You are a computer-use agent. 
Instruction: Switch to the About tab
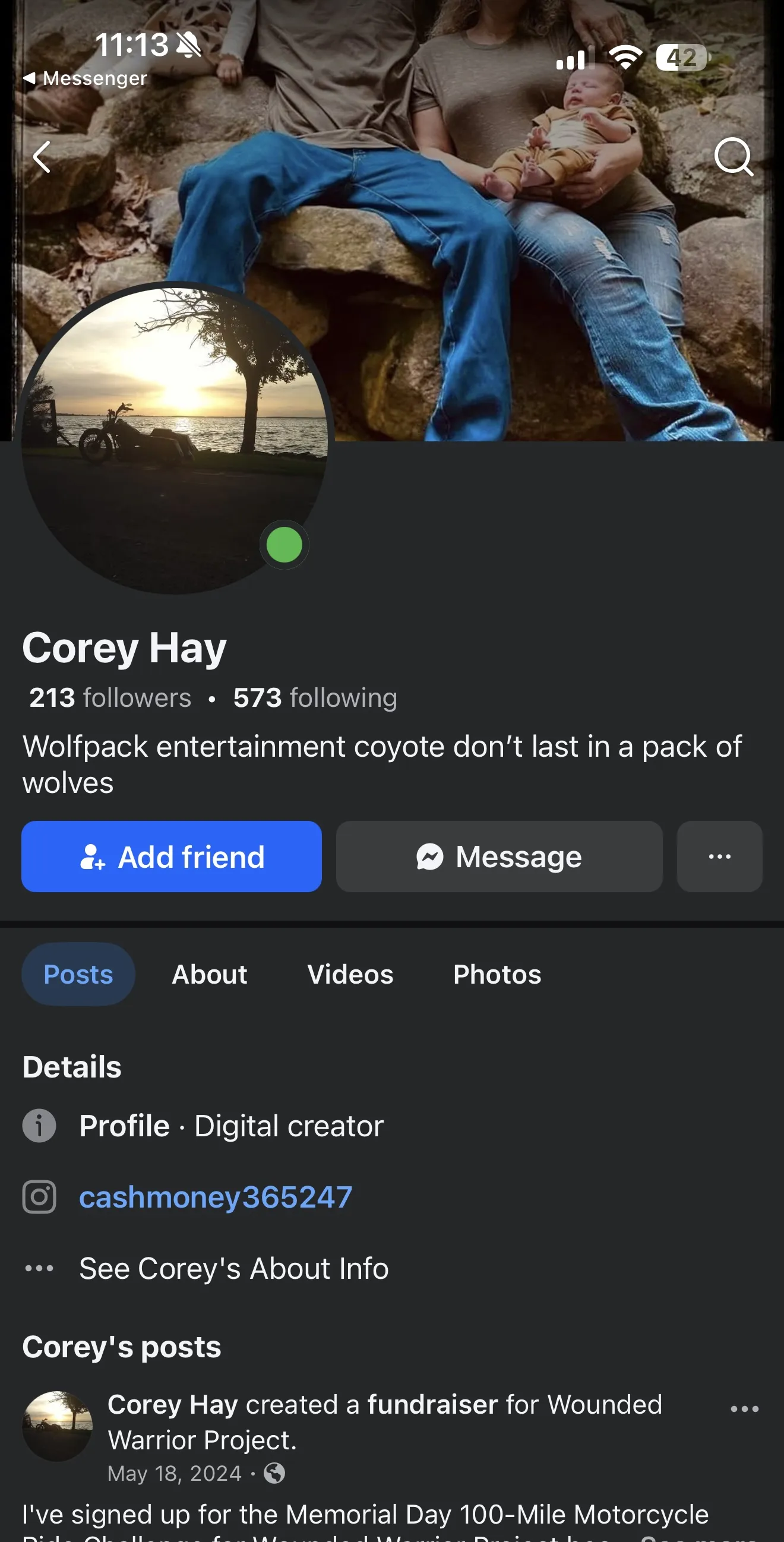[210, 974]
